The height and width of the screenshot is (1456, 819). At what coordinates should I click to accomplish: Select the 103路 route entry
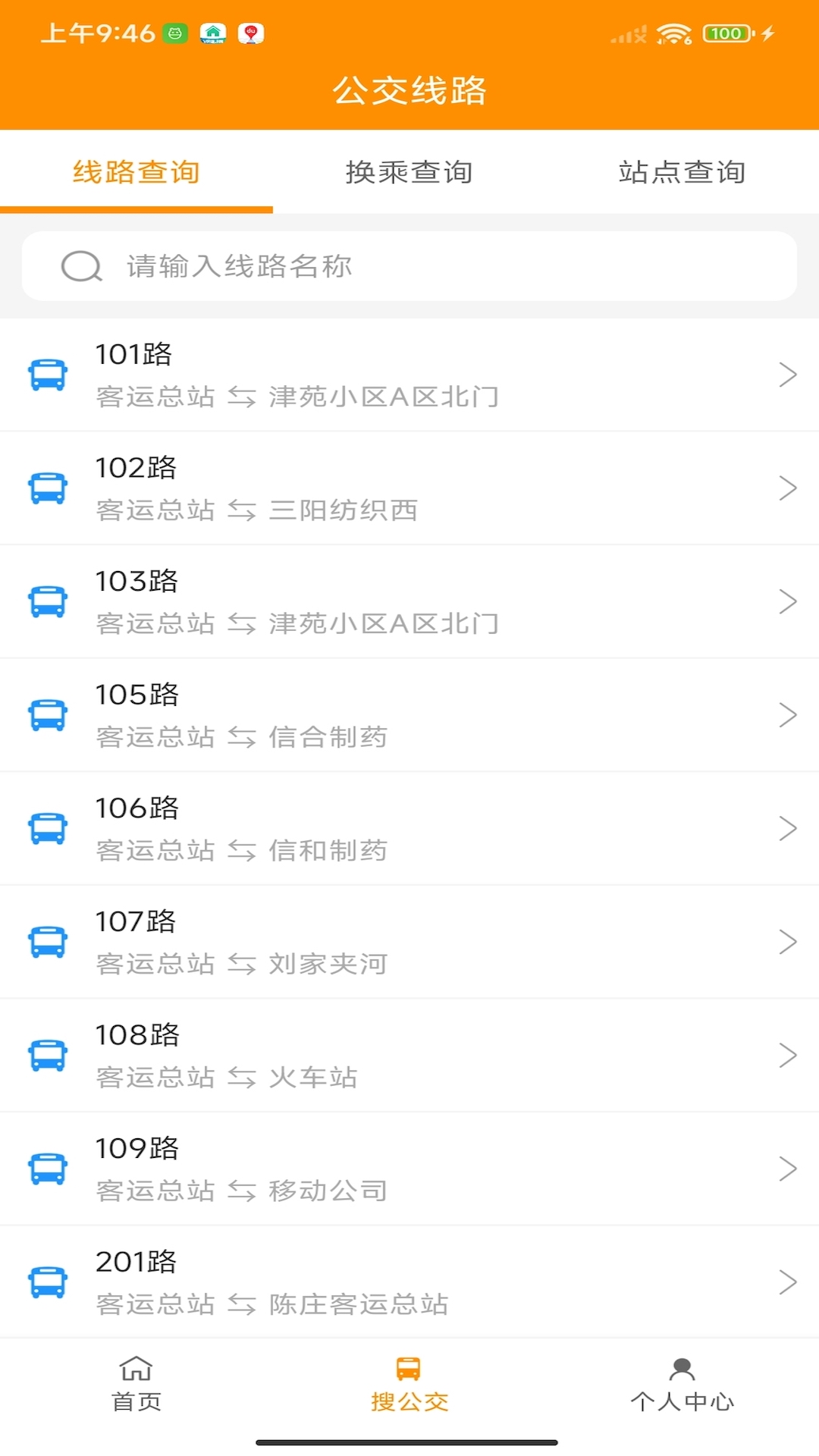(409, 601)
